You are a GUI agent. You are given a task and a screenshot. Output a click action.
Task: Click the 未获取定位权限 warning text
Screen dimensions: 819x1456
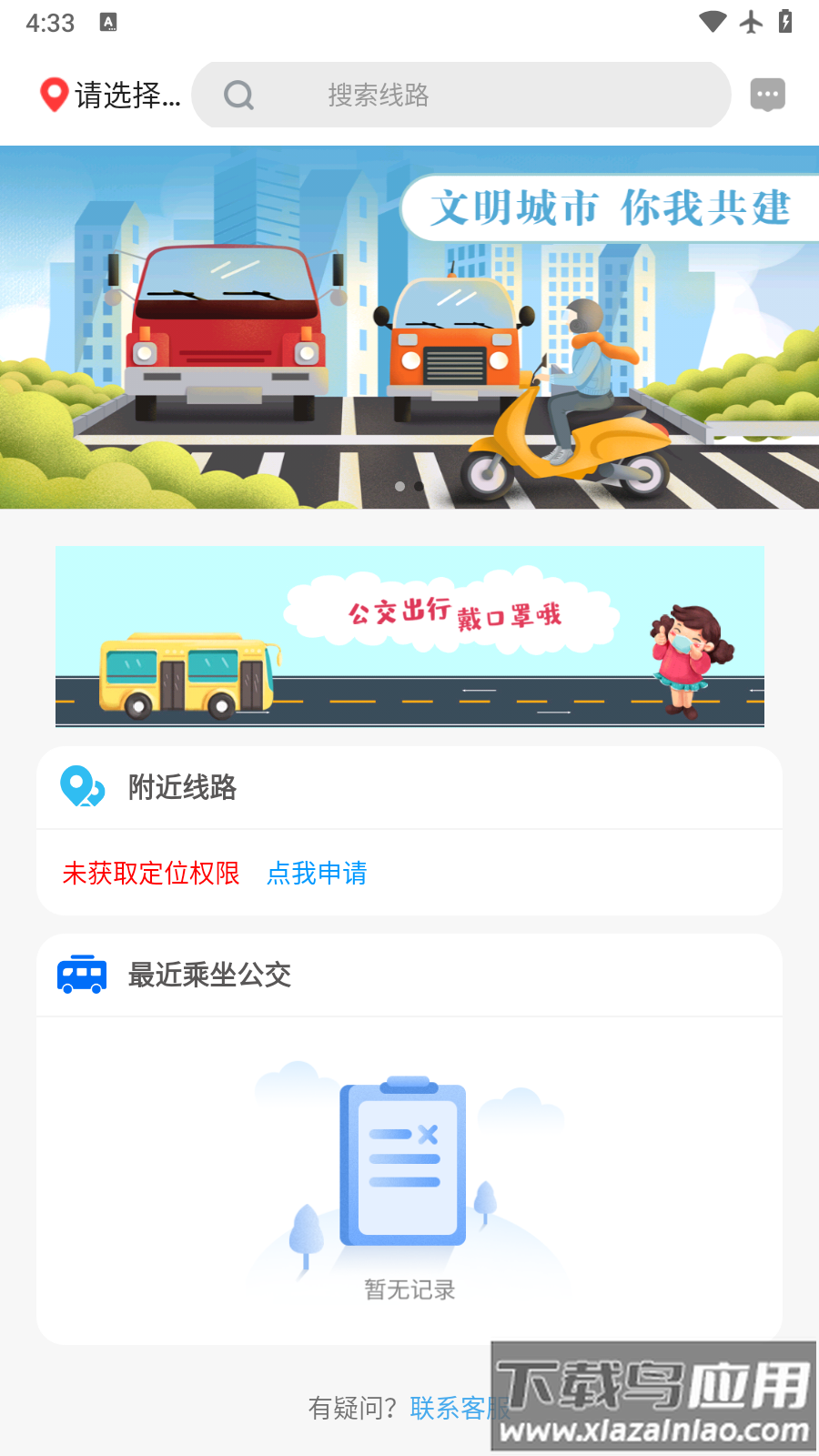tap(150, 873)
